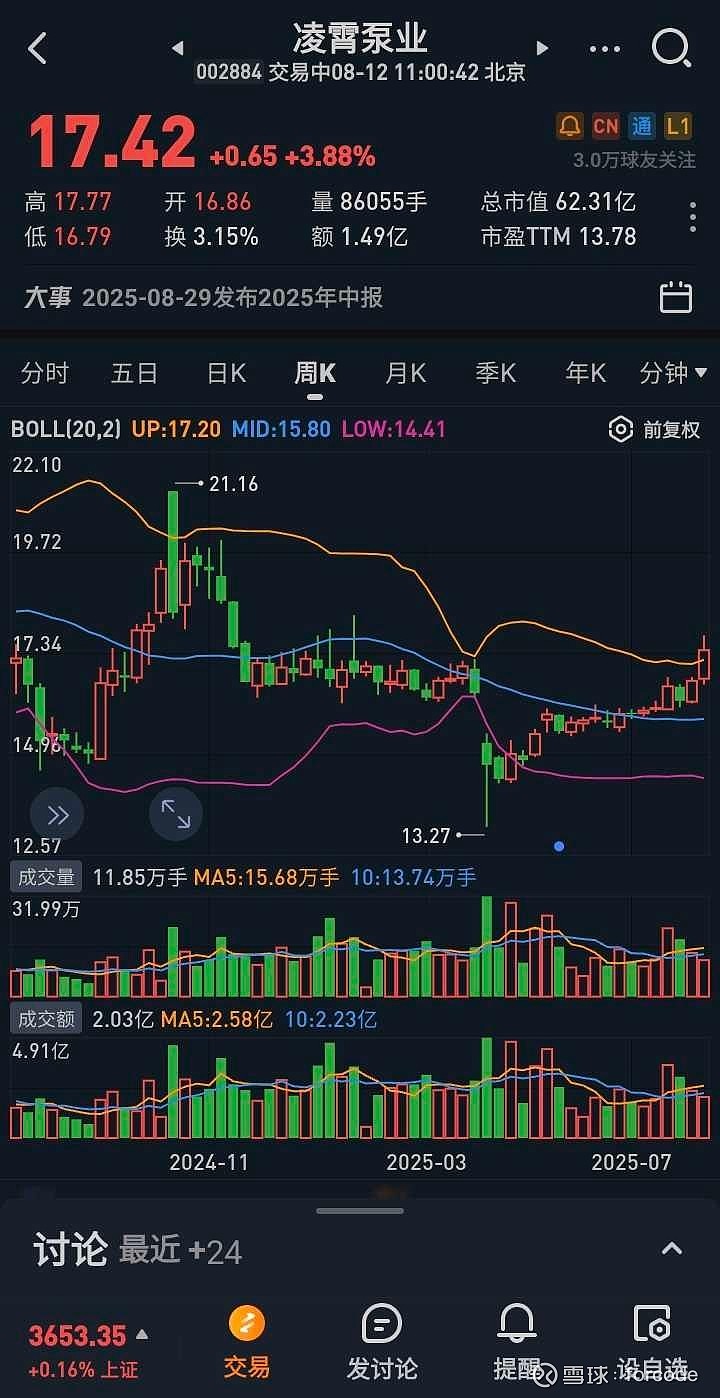Go back using the top-left arrow
Viewport: 720px width, 1398px height.
tap(38, 47)
